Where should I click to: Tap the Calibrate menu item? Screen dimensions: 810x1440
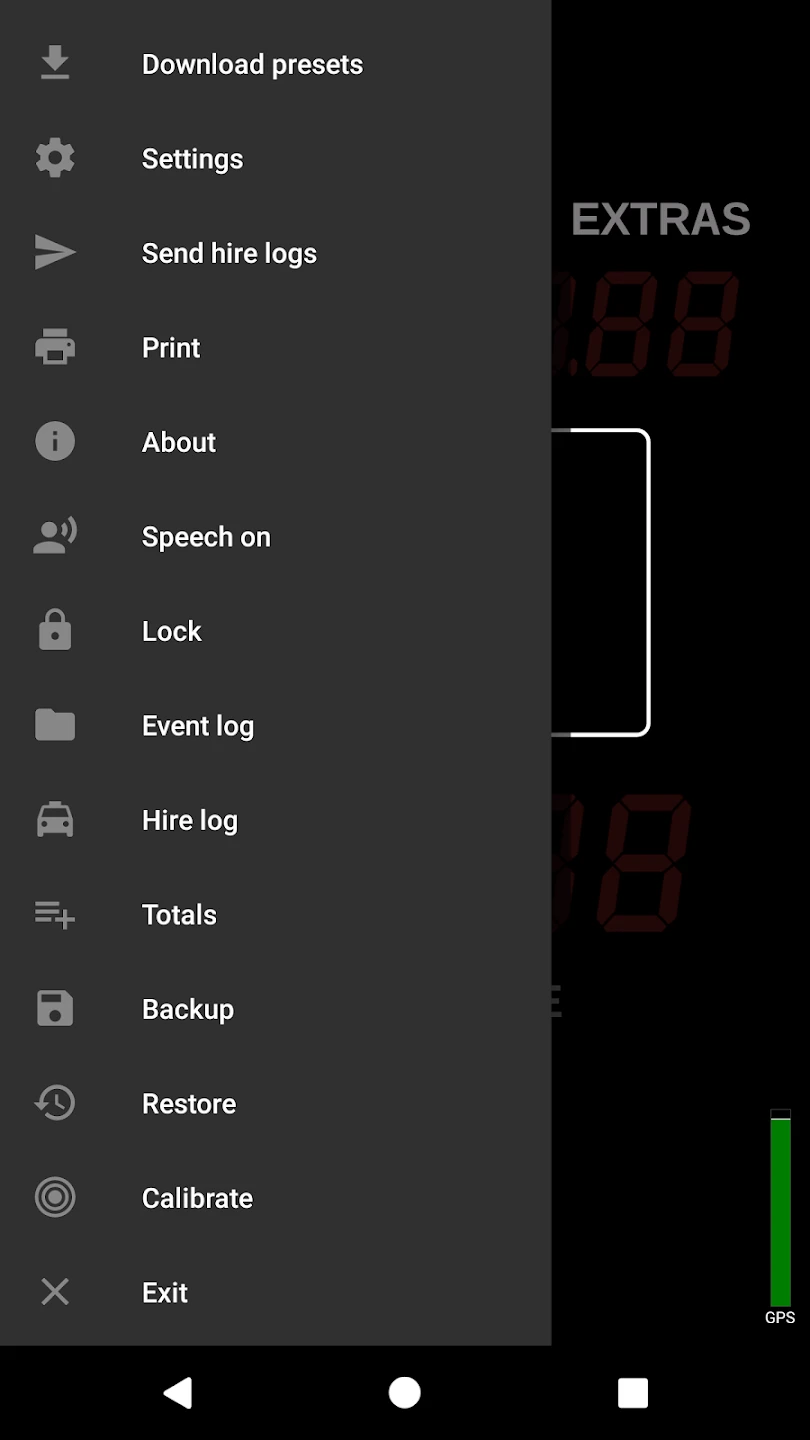(x=197, y=1198)
